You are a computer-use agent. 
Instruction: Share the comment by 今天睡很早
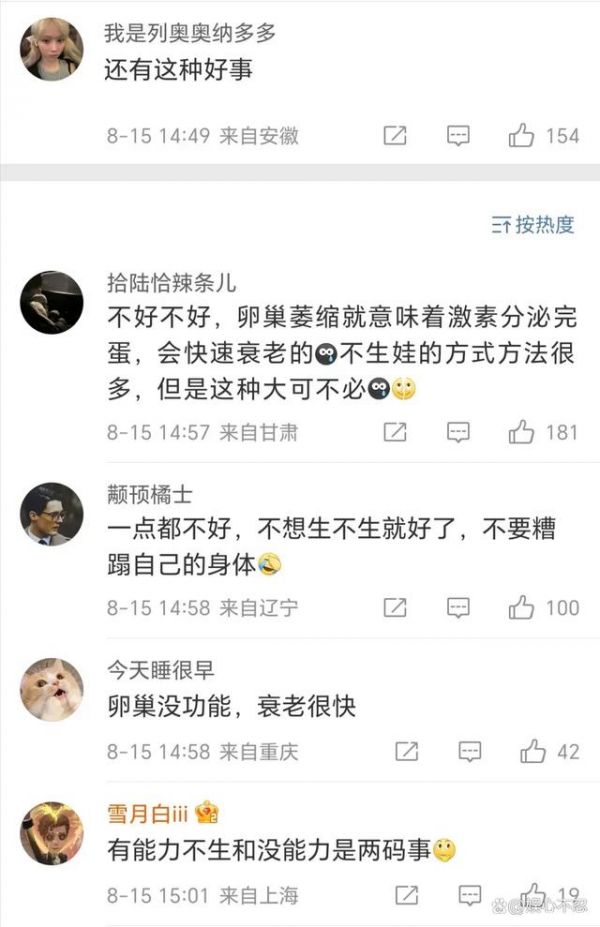coord(406,751)
